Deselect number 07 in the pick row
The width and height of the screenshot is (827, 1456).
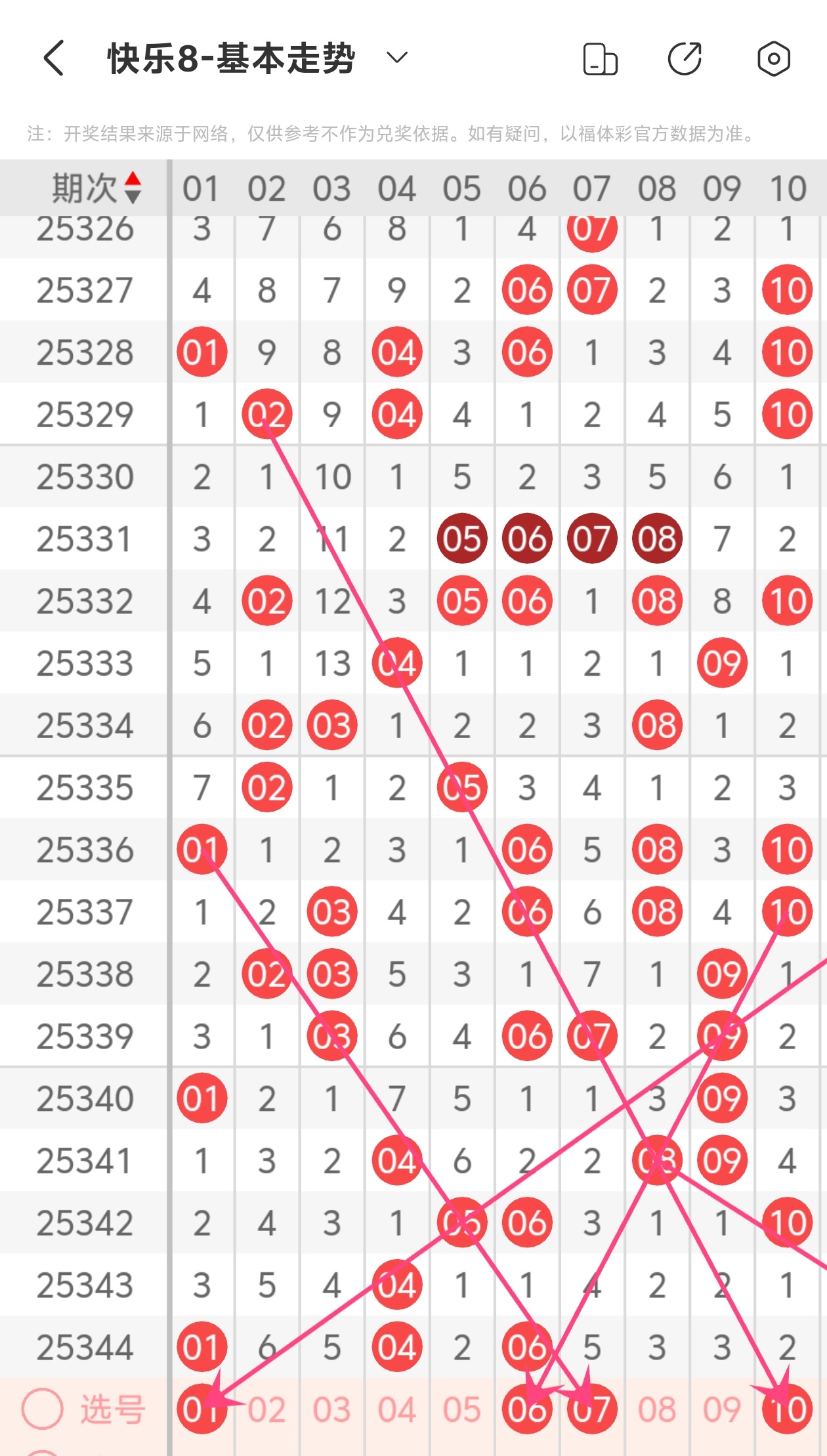pos(591,1409)
